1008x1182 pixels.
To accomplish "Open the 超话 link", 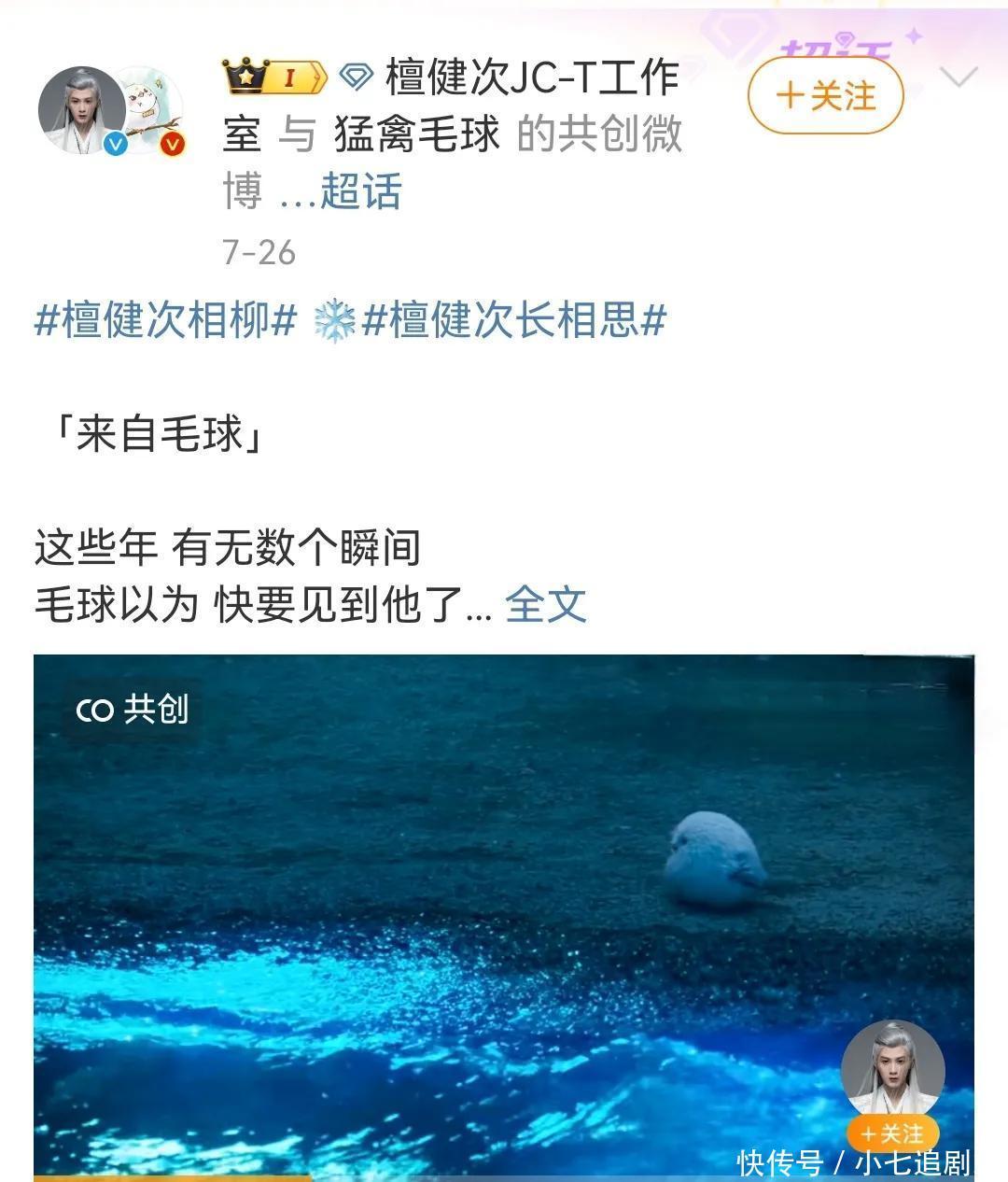I will [360, 191].
